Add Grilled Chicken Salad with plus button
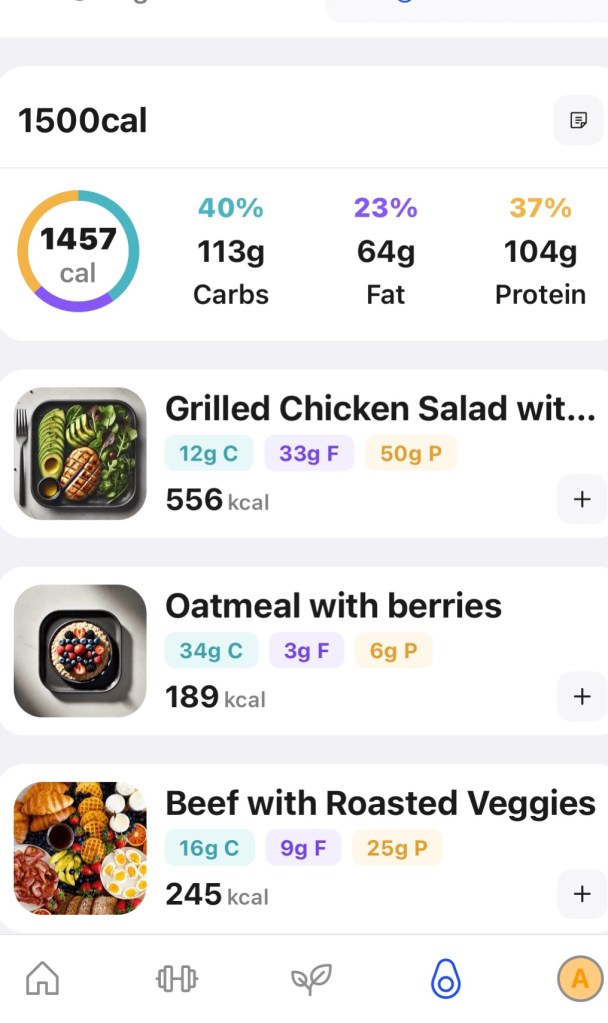Screen dimensions: 608x1023 click(582, 499)
